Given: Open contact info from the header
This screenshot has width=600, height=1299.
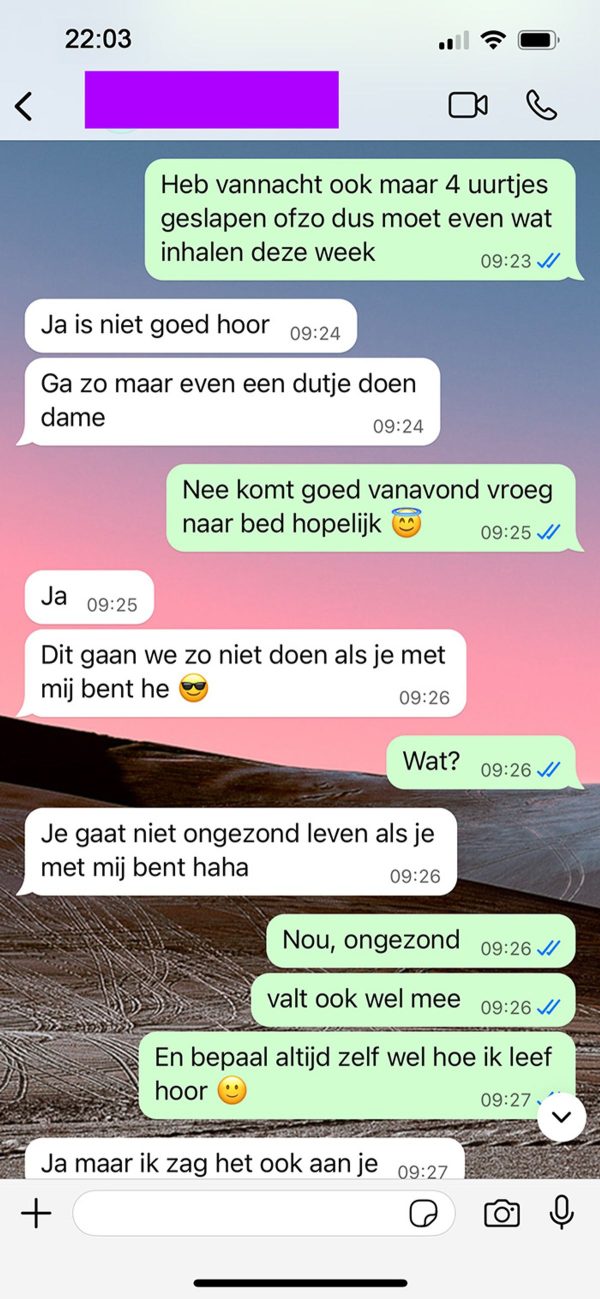Looking at the screenshot, I should [211, 100].
